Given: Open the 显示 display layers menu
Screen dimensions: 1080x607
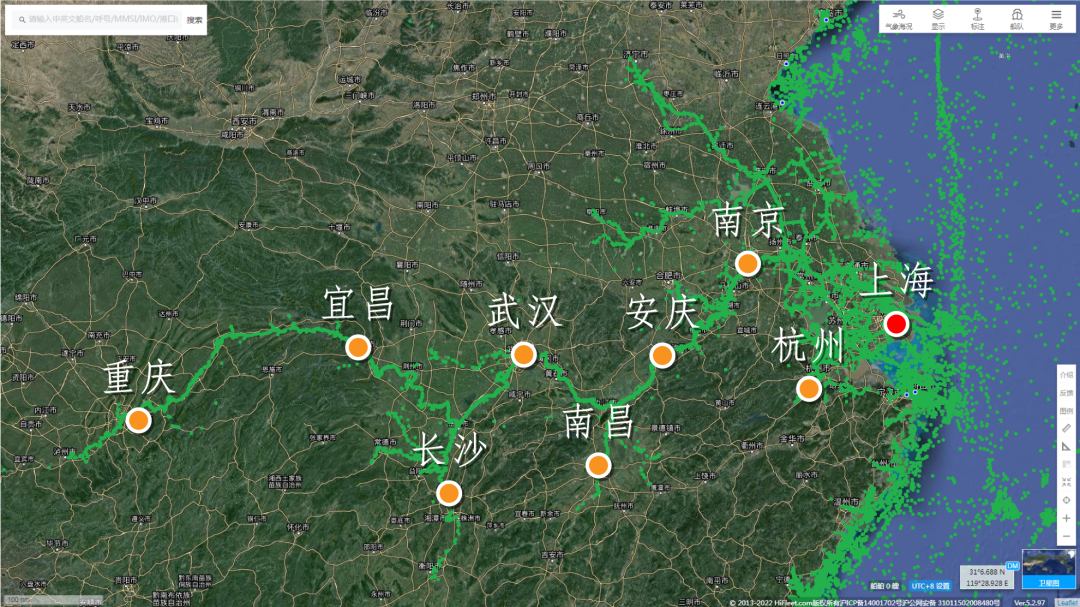Looking at the screenshot, I should click(x=938, y=19).
